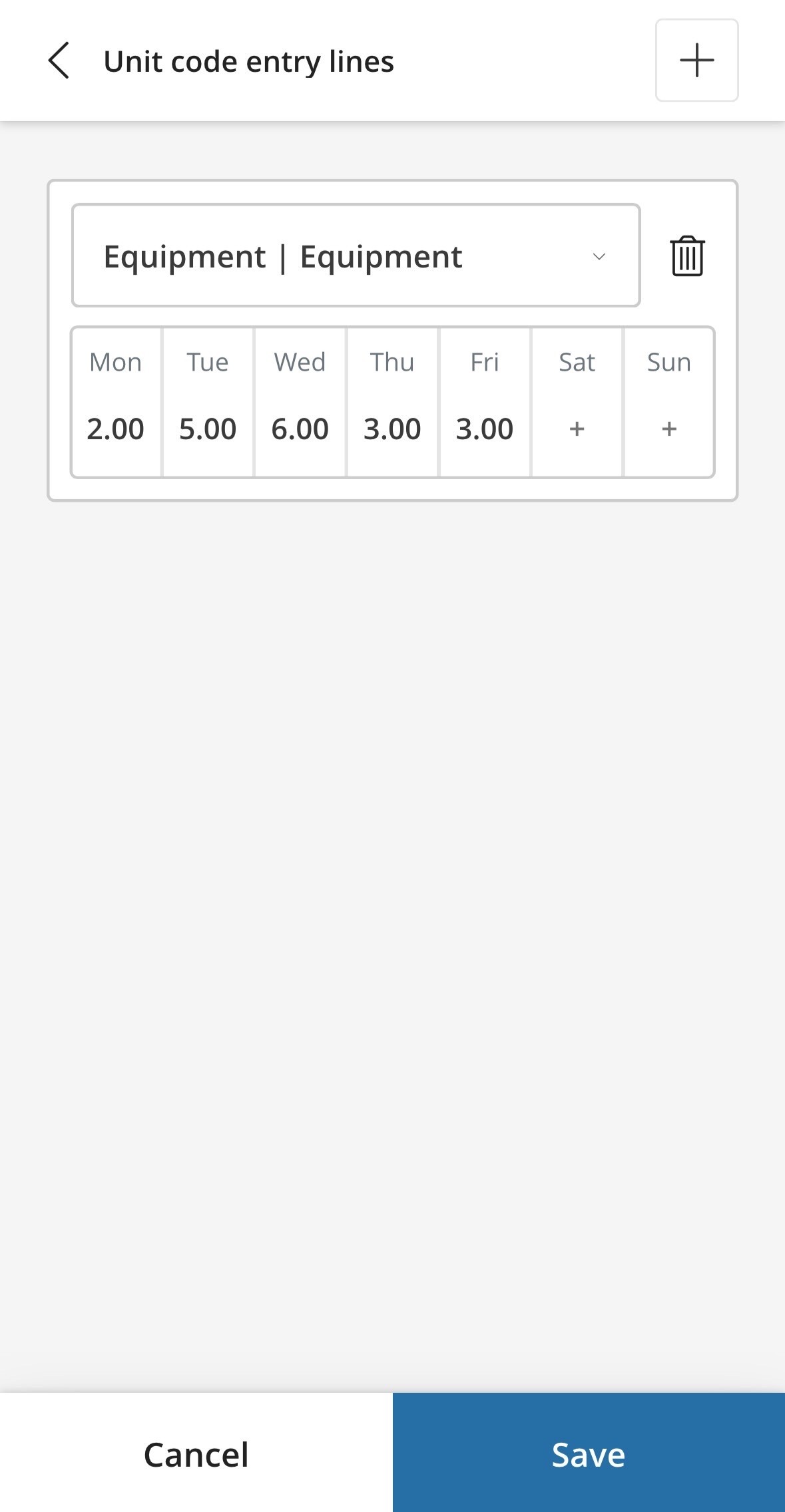Edit Thursday's 3.00 value

pos(392,429)
